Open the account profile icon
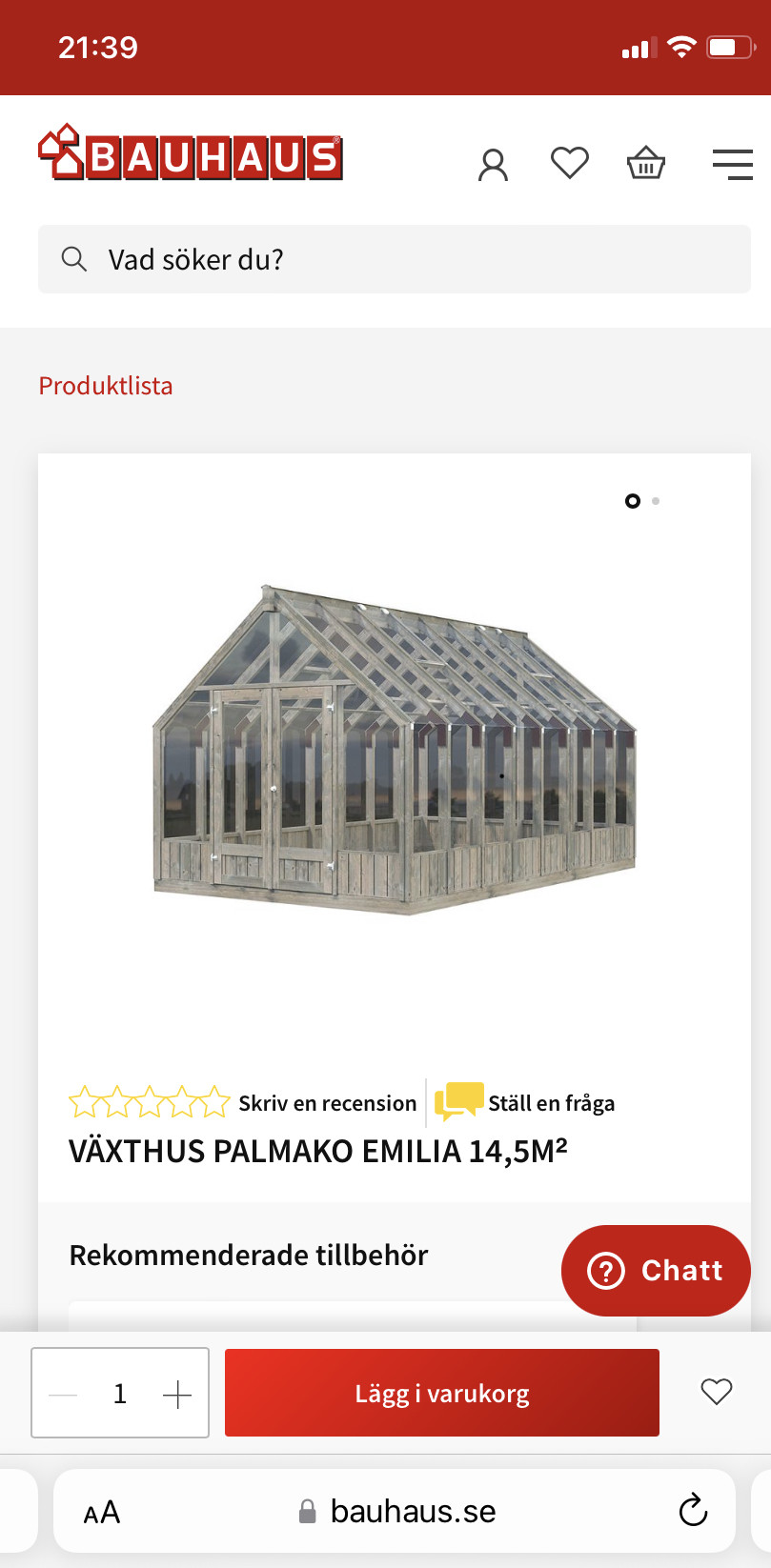771x1568 pixels. 493,165
